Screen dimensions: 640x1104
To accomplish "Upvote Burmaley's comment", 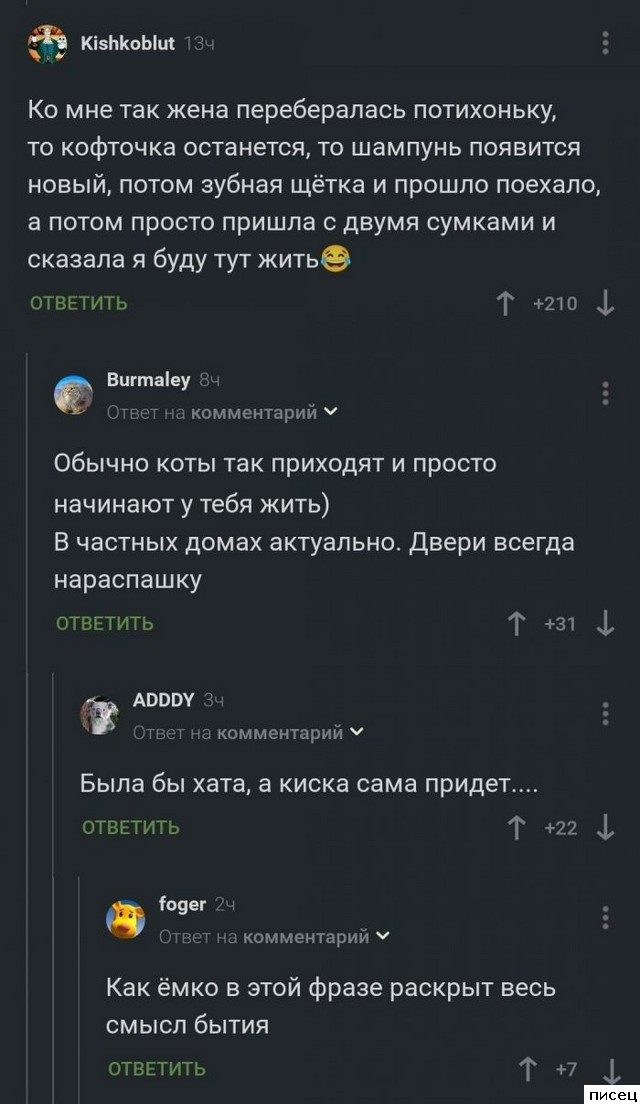I will click(x=517, y=623).
